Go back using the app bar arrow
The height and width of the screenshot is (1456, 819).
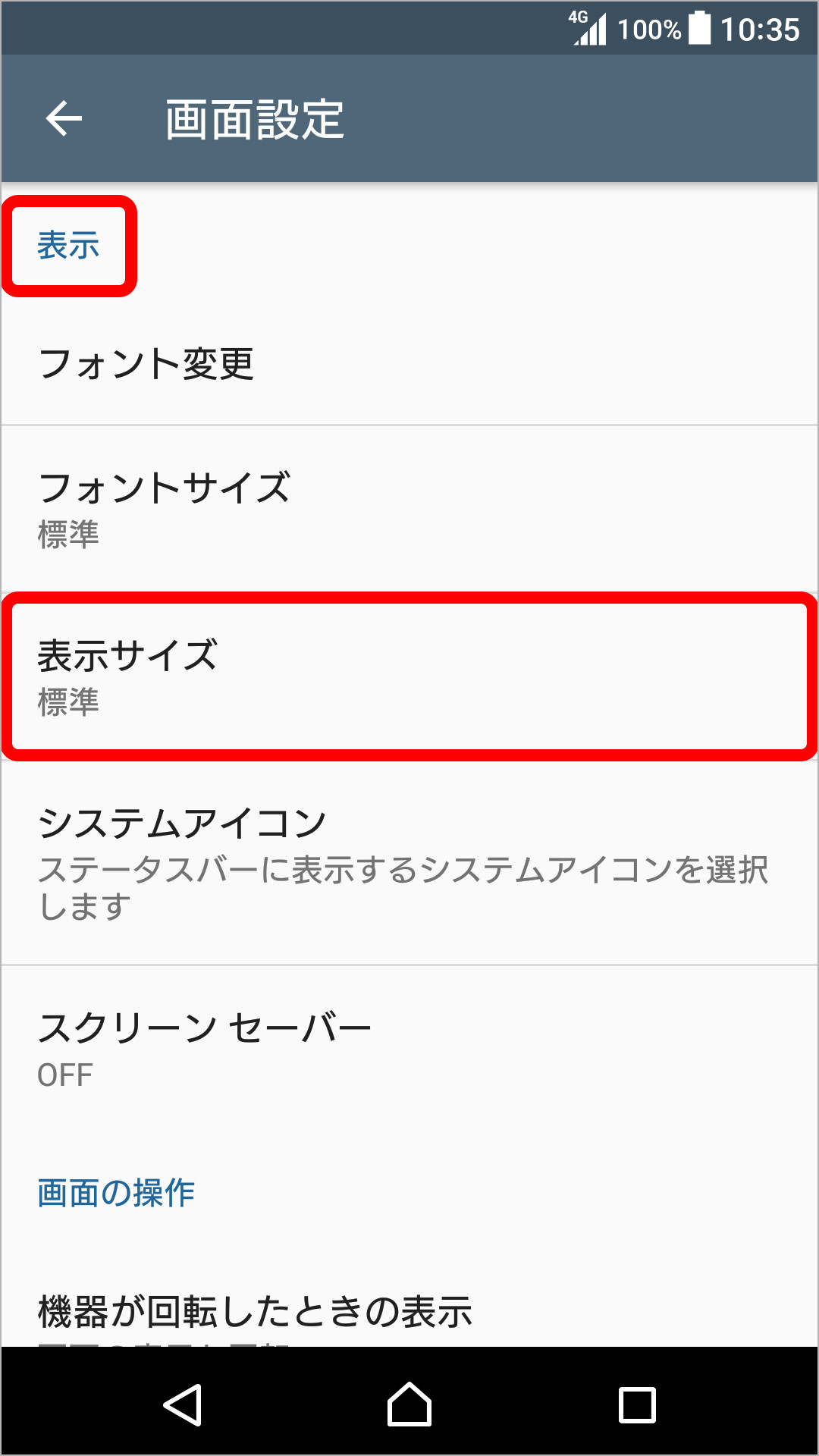(x=64, y=119)
